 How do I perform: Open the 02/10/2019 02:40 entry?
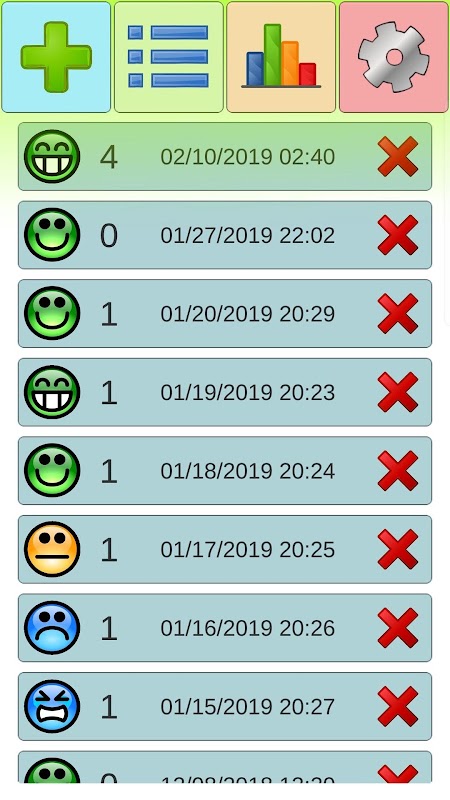pyautogui.click(x=225, y=157)
